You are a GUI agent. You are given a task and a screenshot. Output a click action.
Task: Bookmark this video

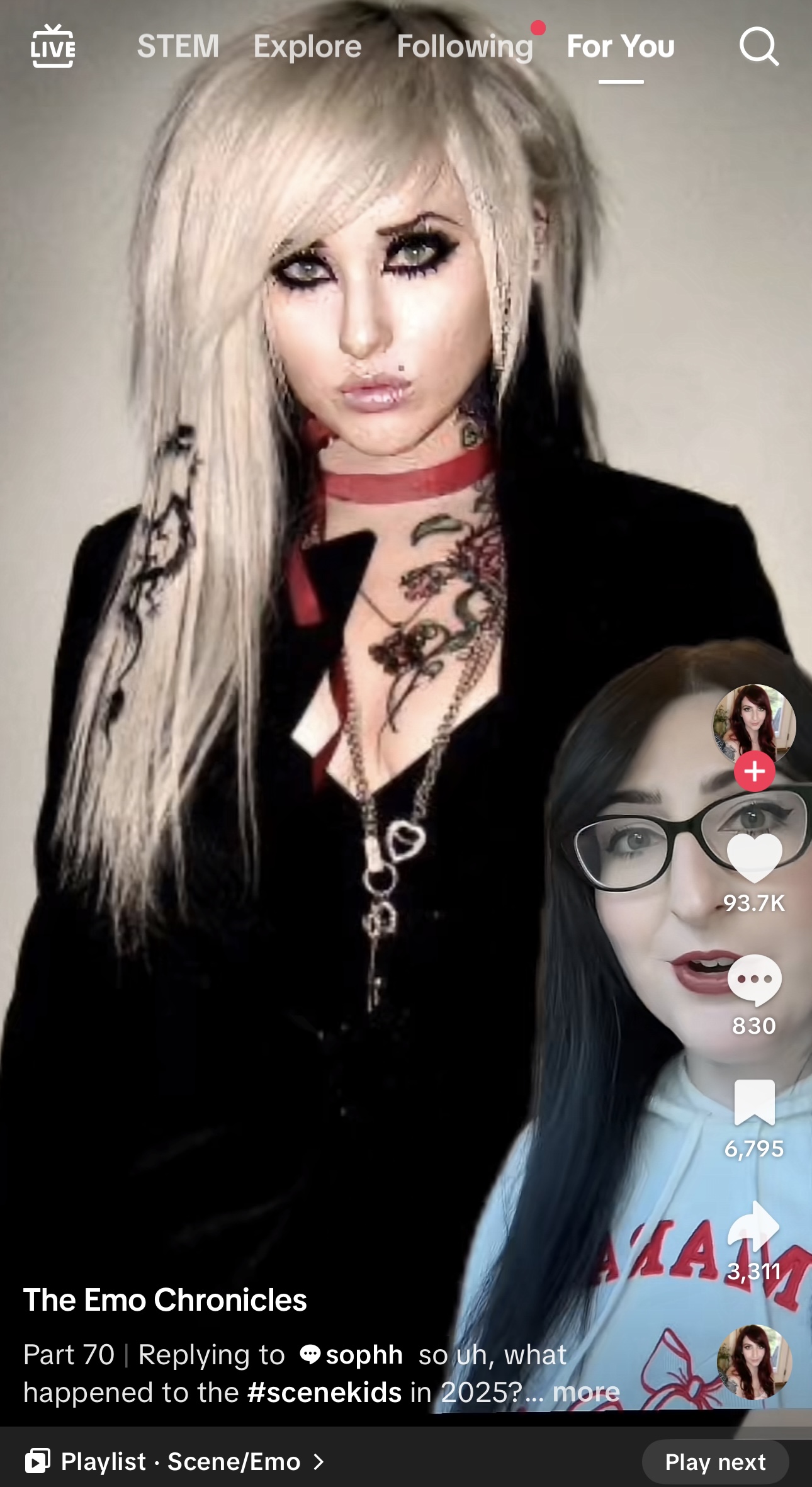754,1102
